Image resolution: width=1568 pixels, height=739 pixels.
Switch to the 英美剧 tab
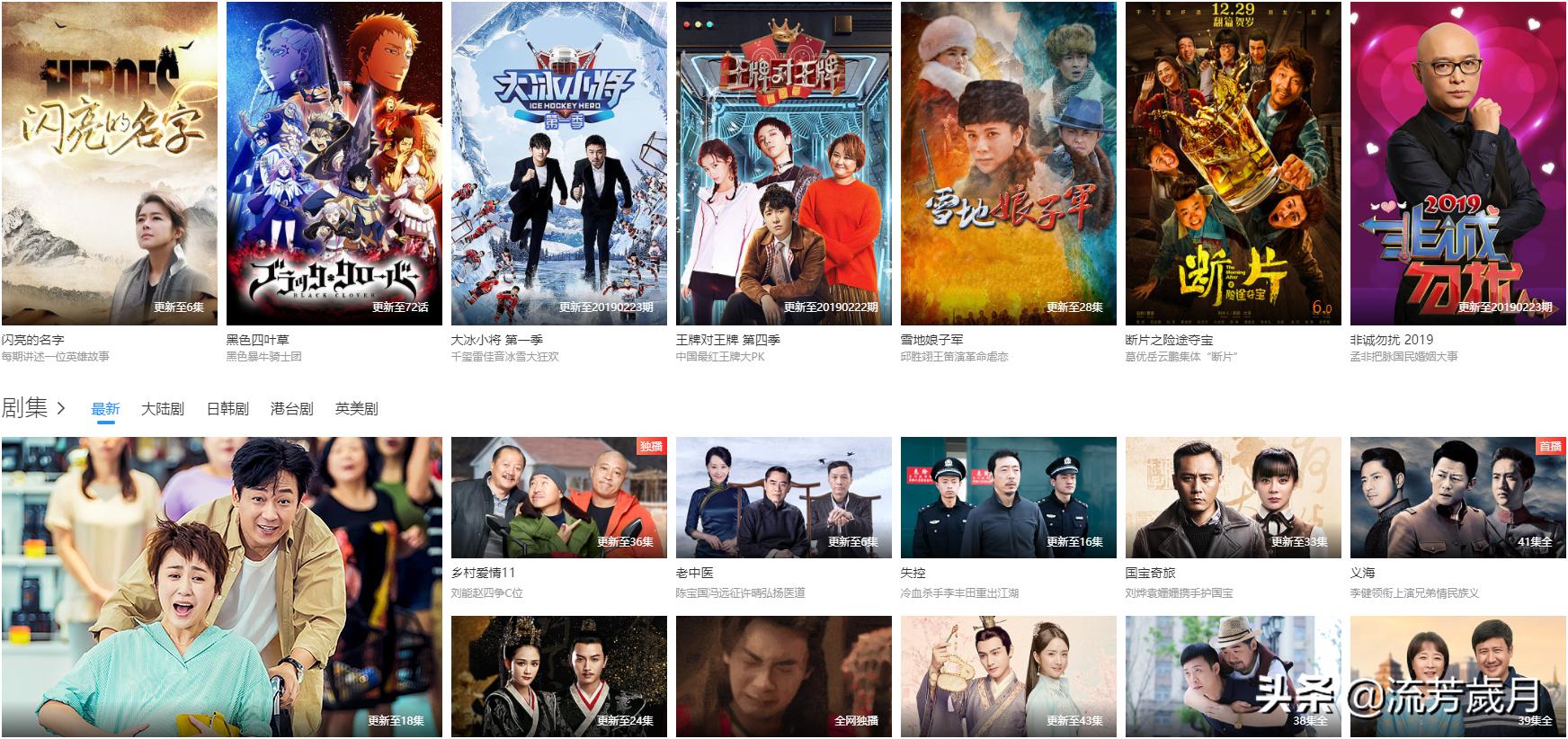click(x=357, y=408)
